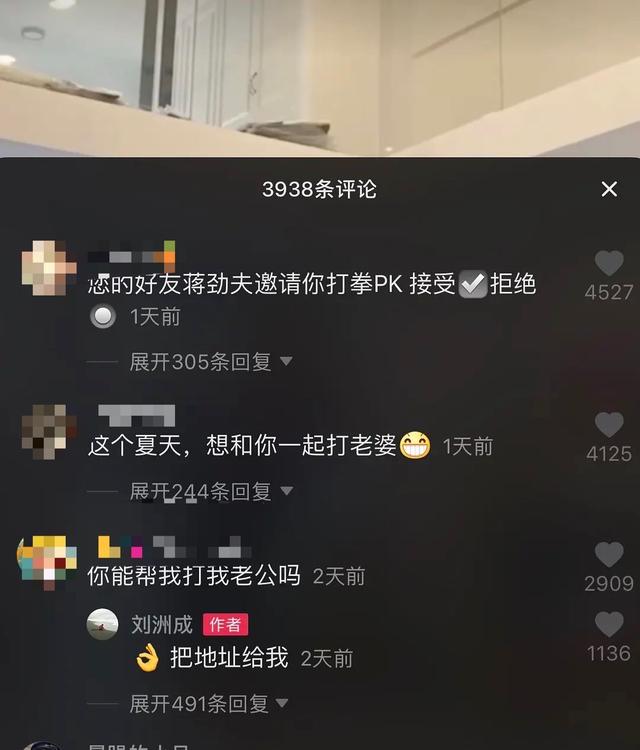Reply to the comment 你能帮我打我老公吗
640x750 pixels.
tap(194, 576)
